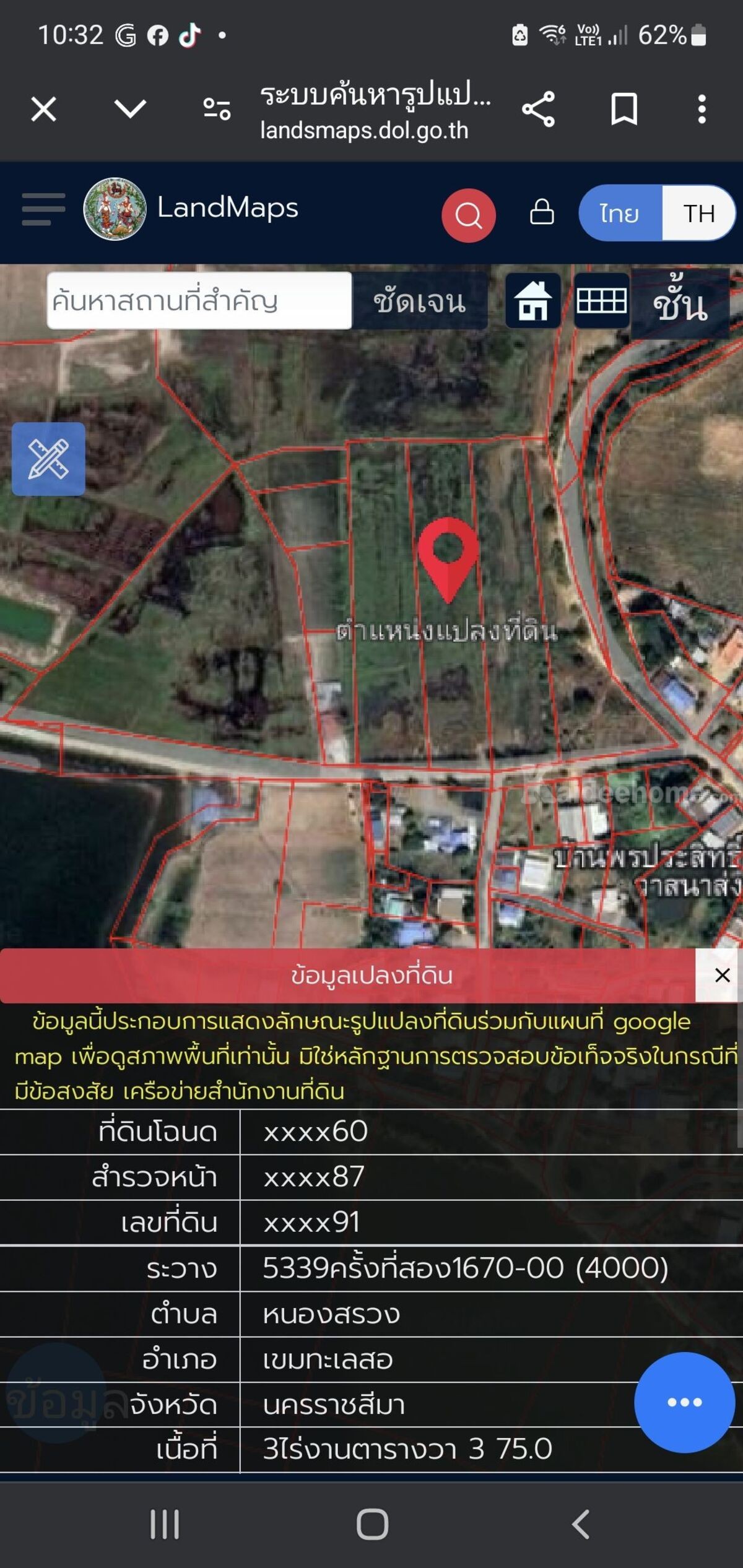Open the browser overflow menu

coord(701,110)
